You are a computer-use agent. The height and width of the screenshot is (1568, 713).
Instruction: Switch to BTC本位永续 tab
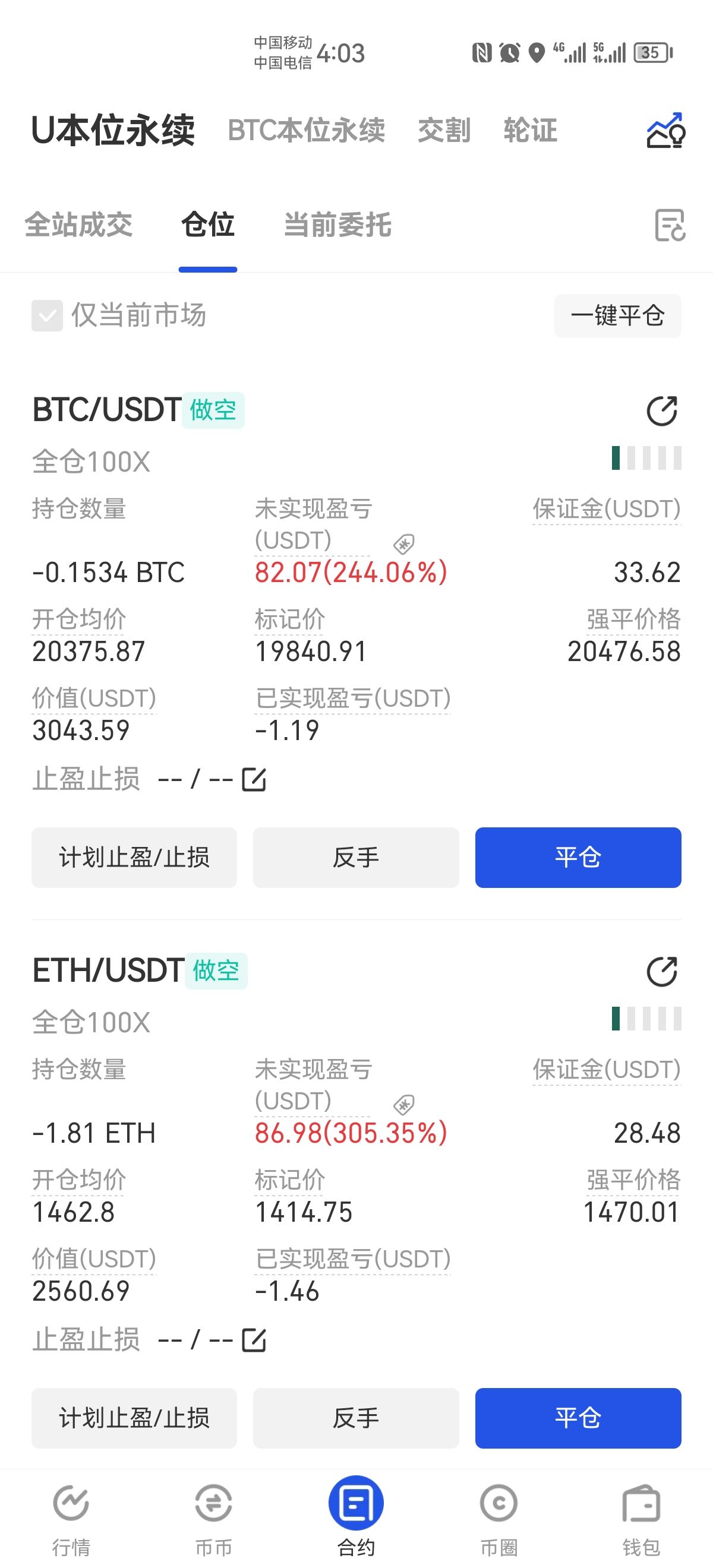pyautogui.click(x=306, y=130)
